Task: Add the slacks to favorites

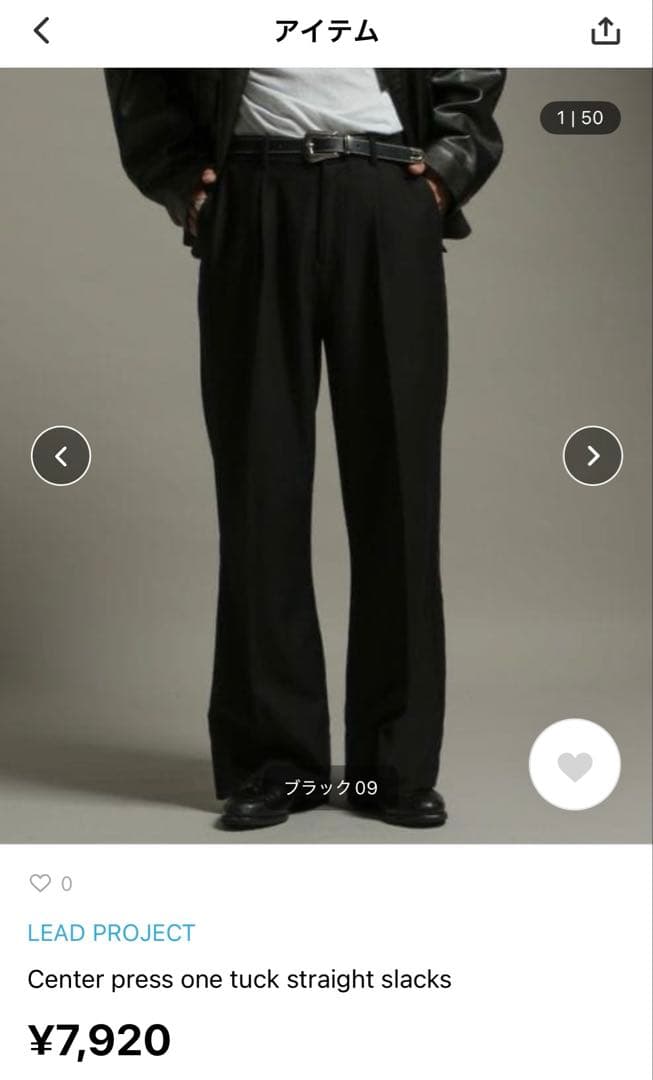Action: tap(575, 765)
